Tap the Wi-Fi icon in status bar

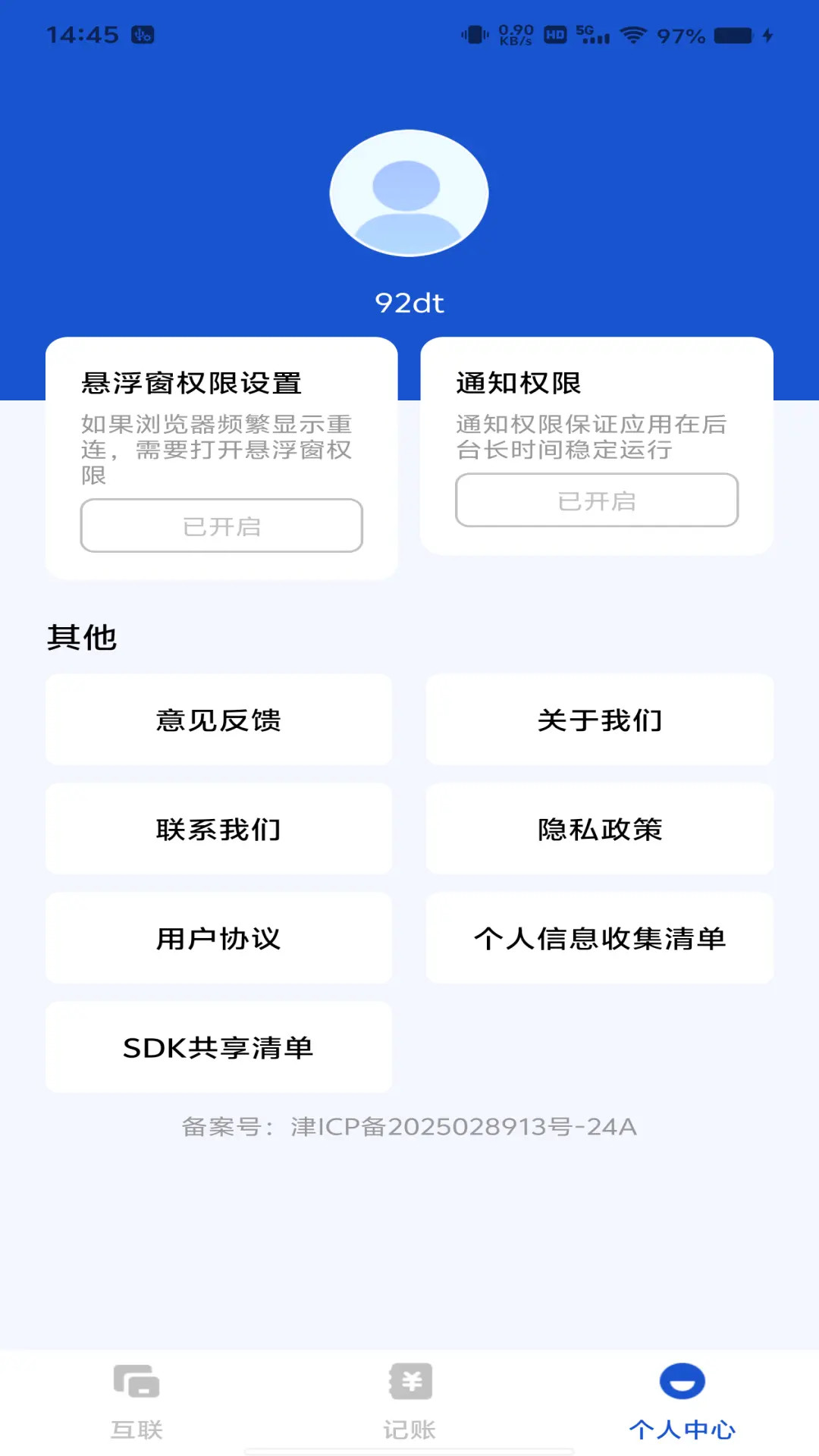click(x=635, y=33)
